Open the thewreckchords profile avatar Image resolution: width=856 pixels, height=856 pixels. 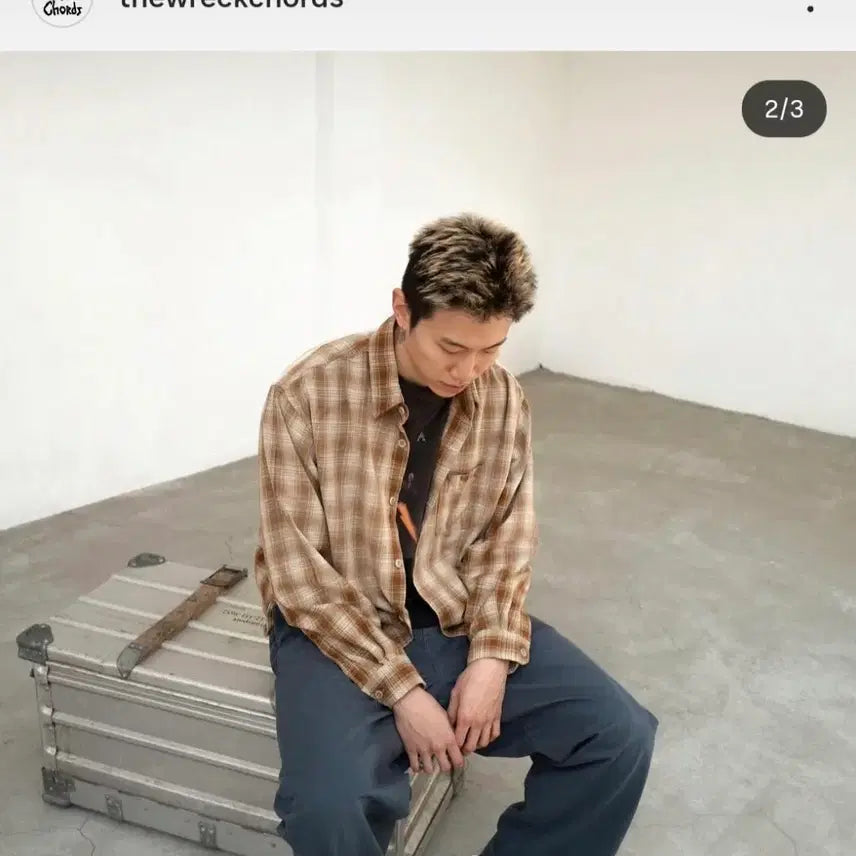(62, 8)
